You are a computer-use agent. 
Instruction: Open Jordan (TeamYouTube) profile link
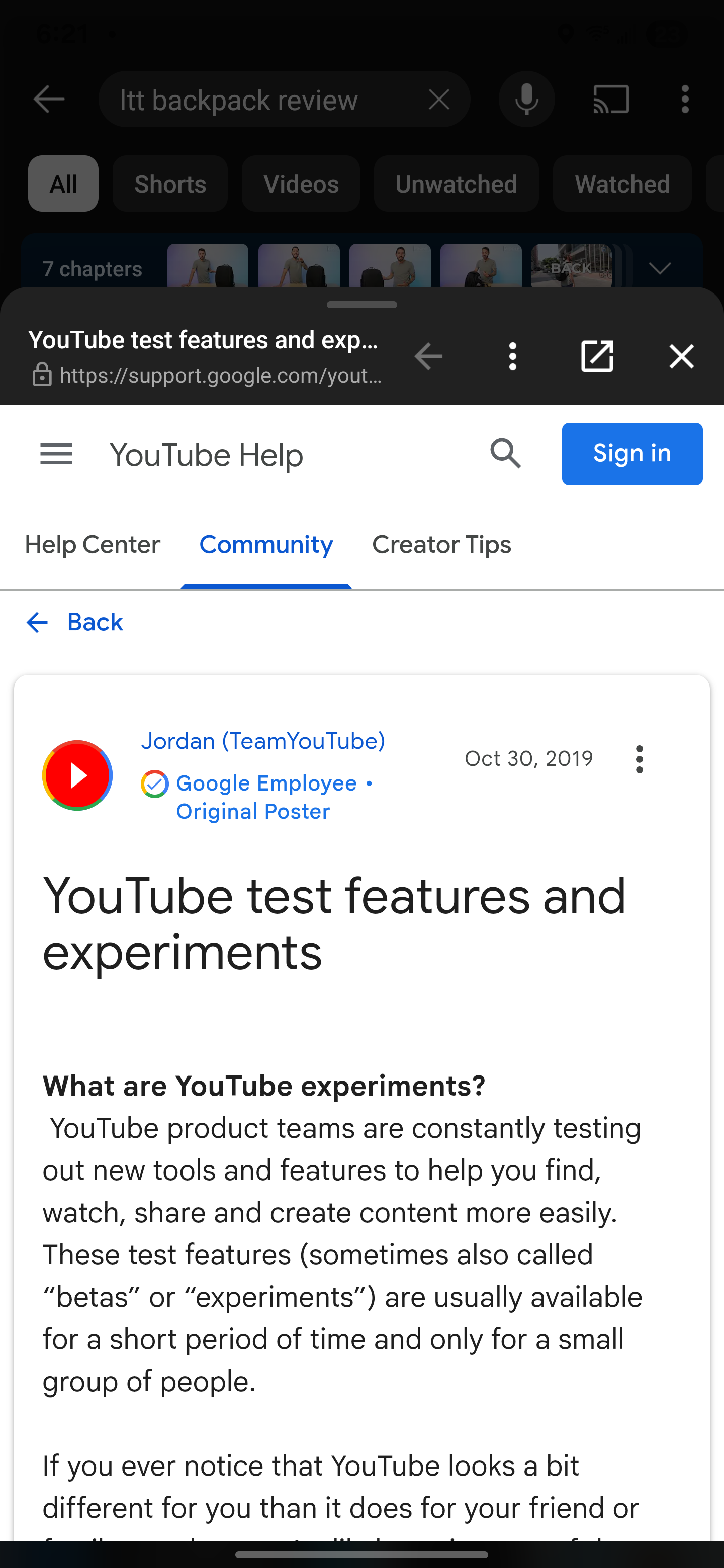tap(263, 741)
